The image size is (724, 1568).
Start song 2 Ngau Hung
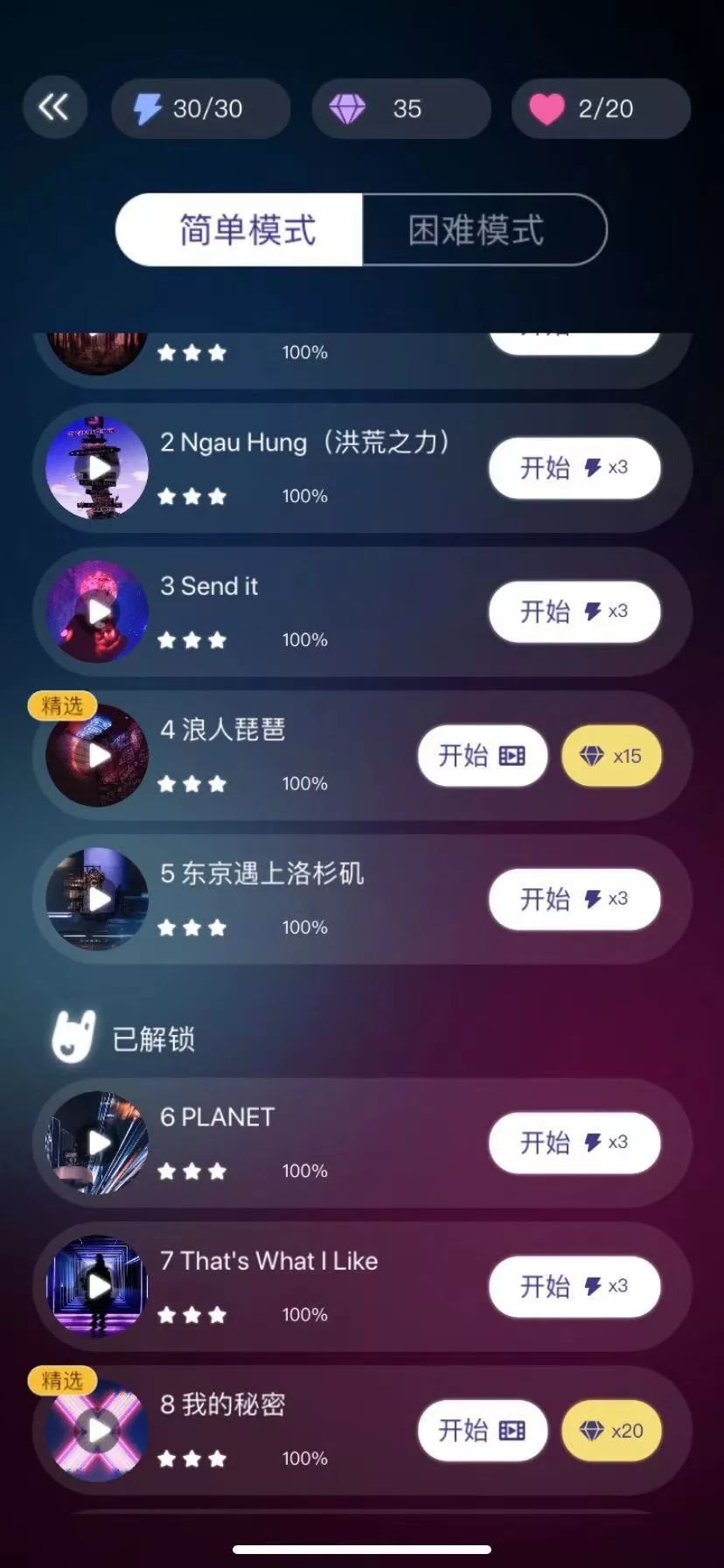[574, 468]
